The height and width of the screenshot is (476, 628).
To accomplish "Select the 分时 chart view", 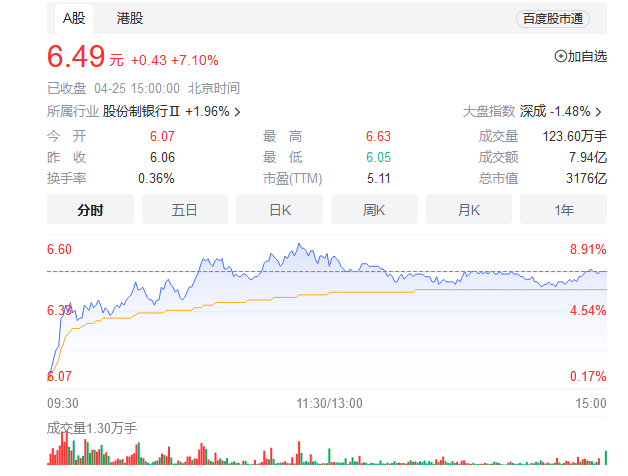I will 90,210.
